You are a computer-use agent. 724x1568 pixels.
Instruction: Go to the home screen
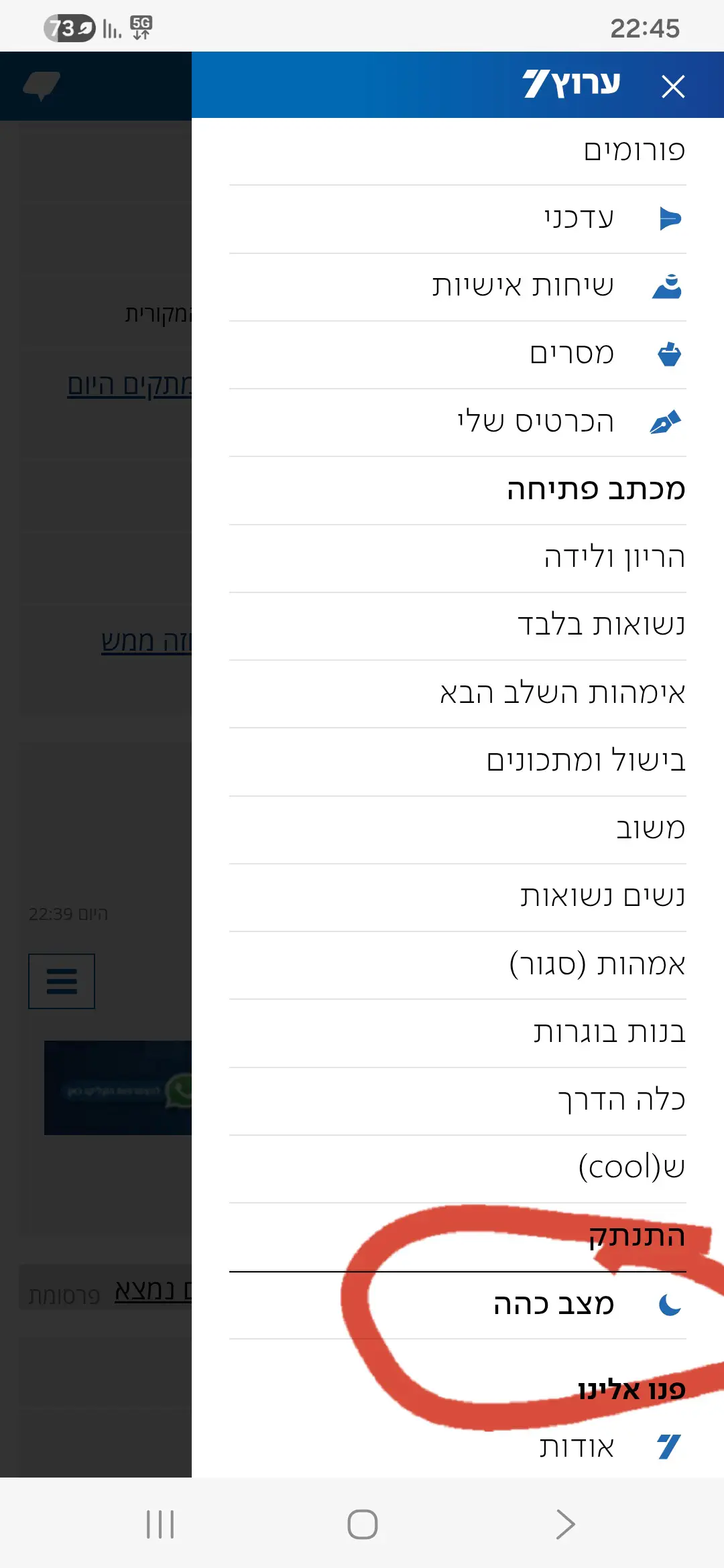(362, 1524)
